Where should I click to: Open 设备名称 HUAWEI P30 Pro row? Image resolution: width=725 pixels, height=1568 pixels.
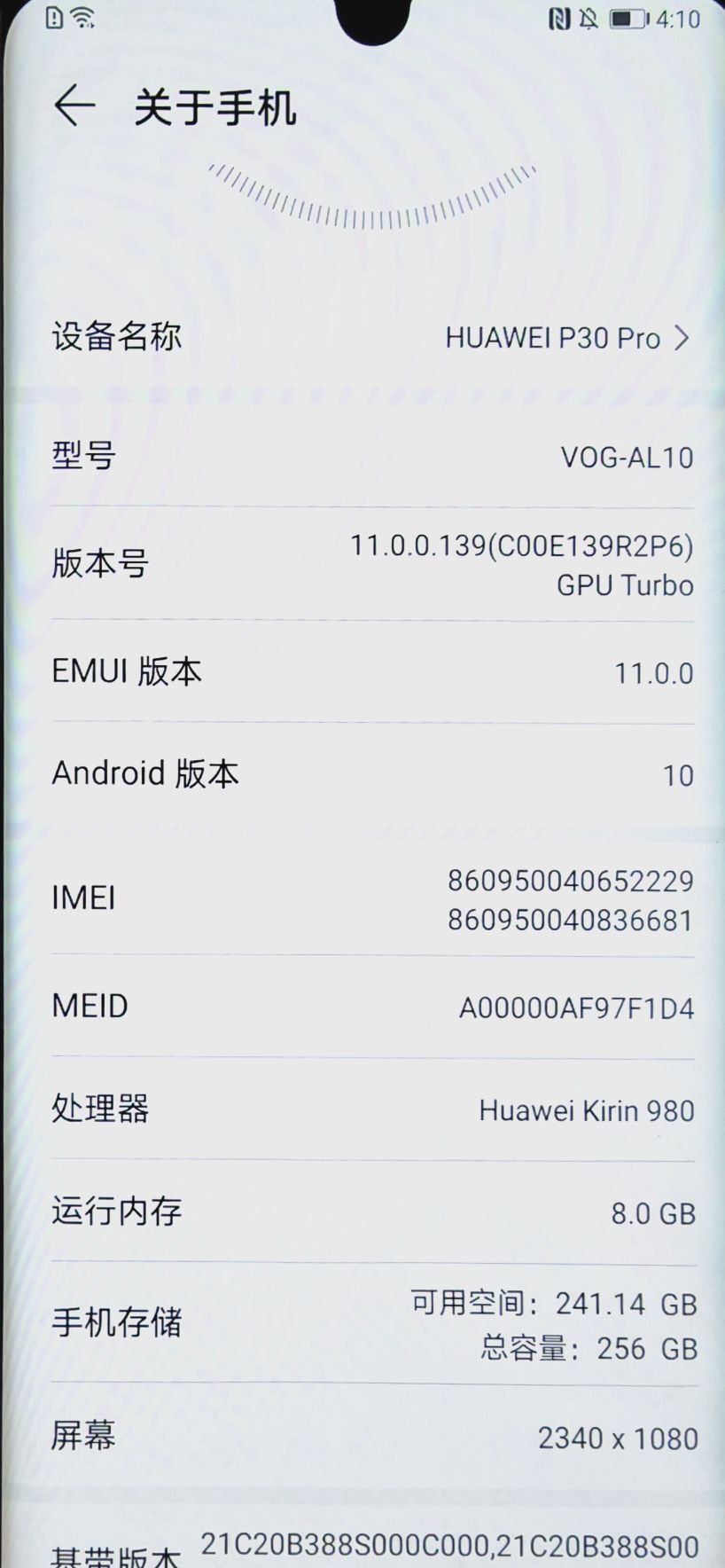tap(370, 337)
